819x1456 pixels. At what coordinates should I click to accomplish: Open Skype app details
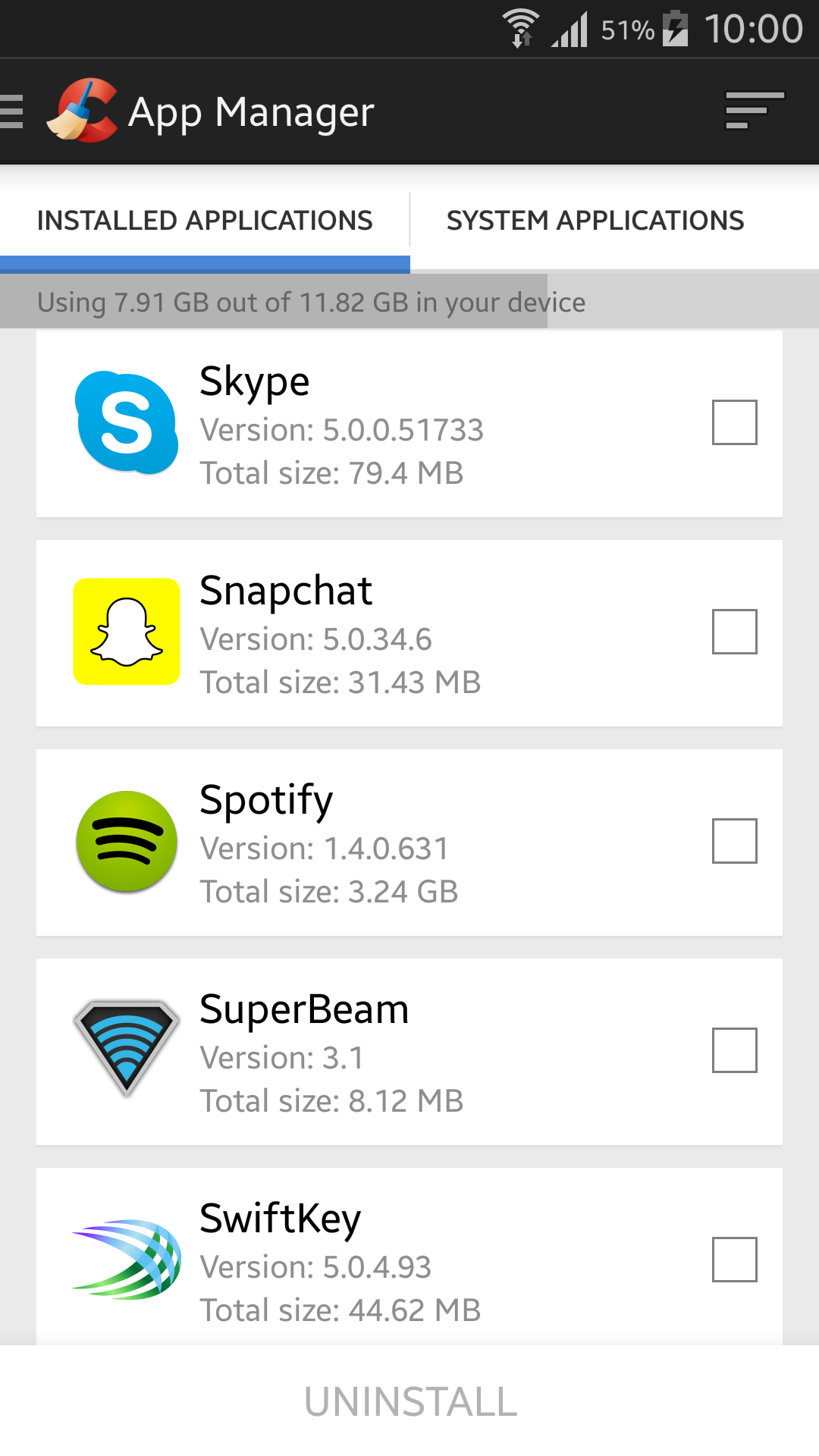tap(341, 425)
